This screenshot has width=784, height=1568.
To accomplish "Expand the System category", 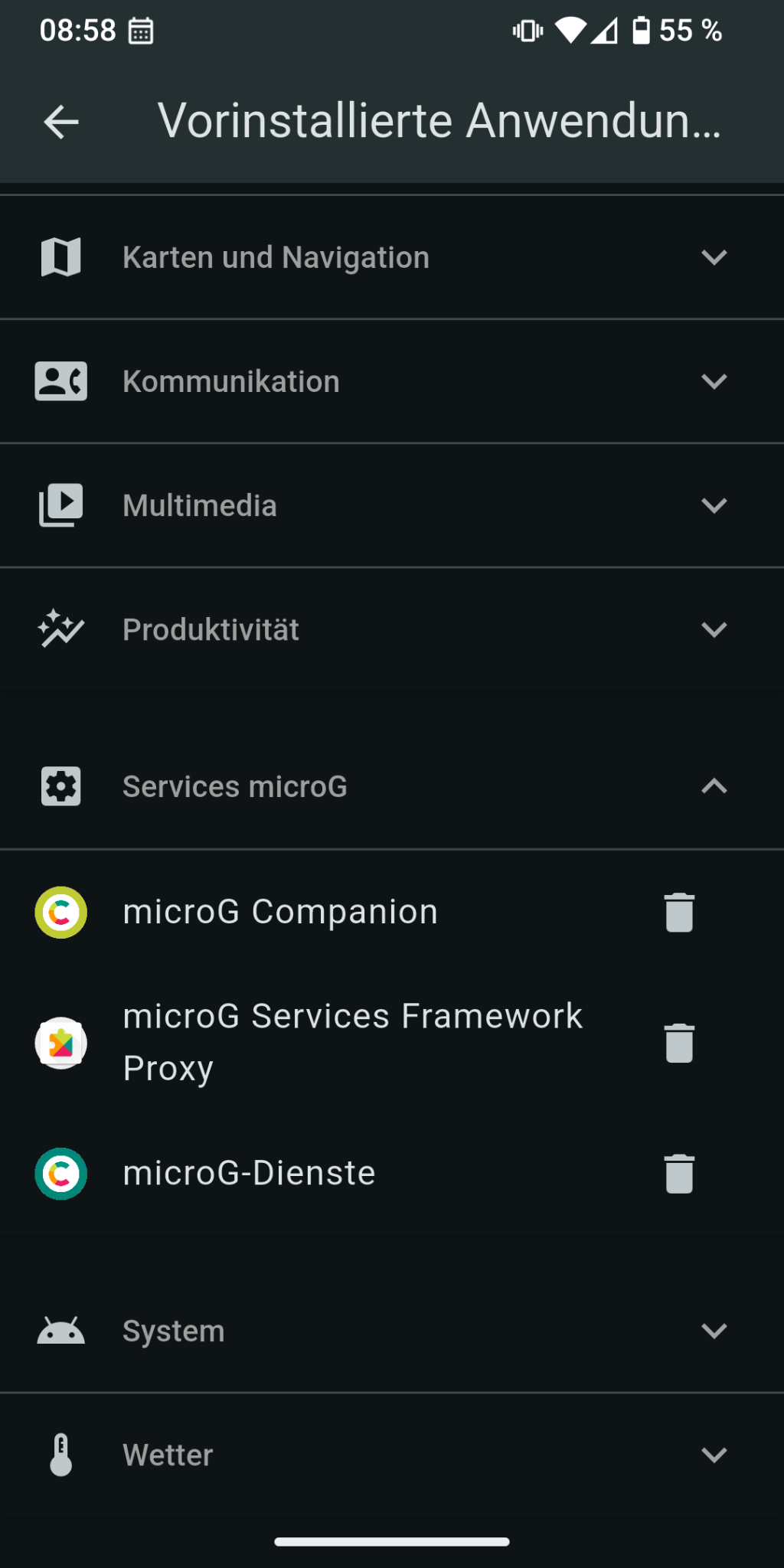I will 714,1331.
